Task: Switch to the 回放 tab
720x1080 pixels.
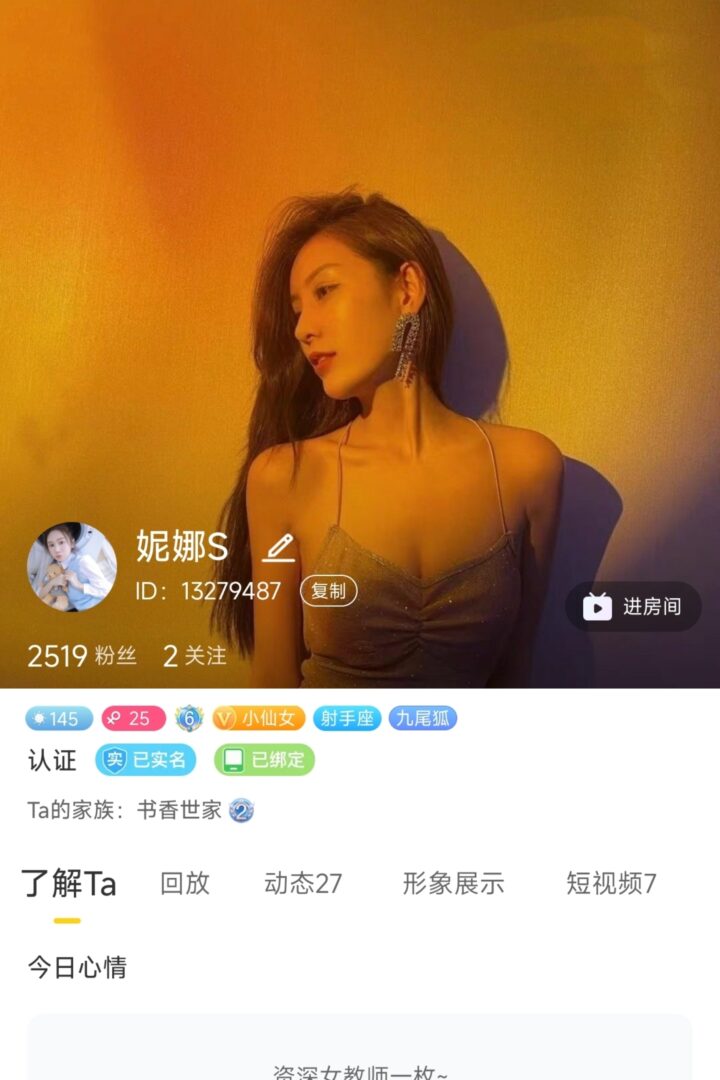Action: [x=185, y=883]
